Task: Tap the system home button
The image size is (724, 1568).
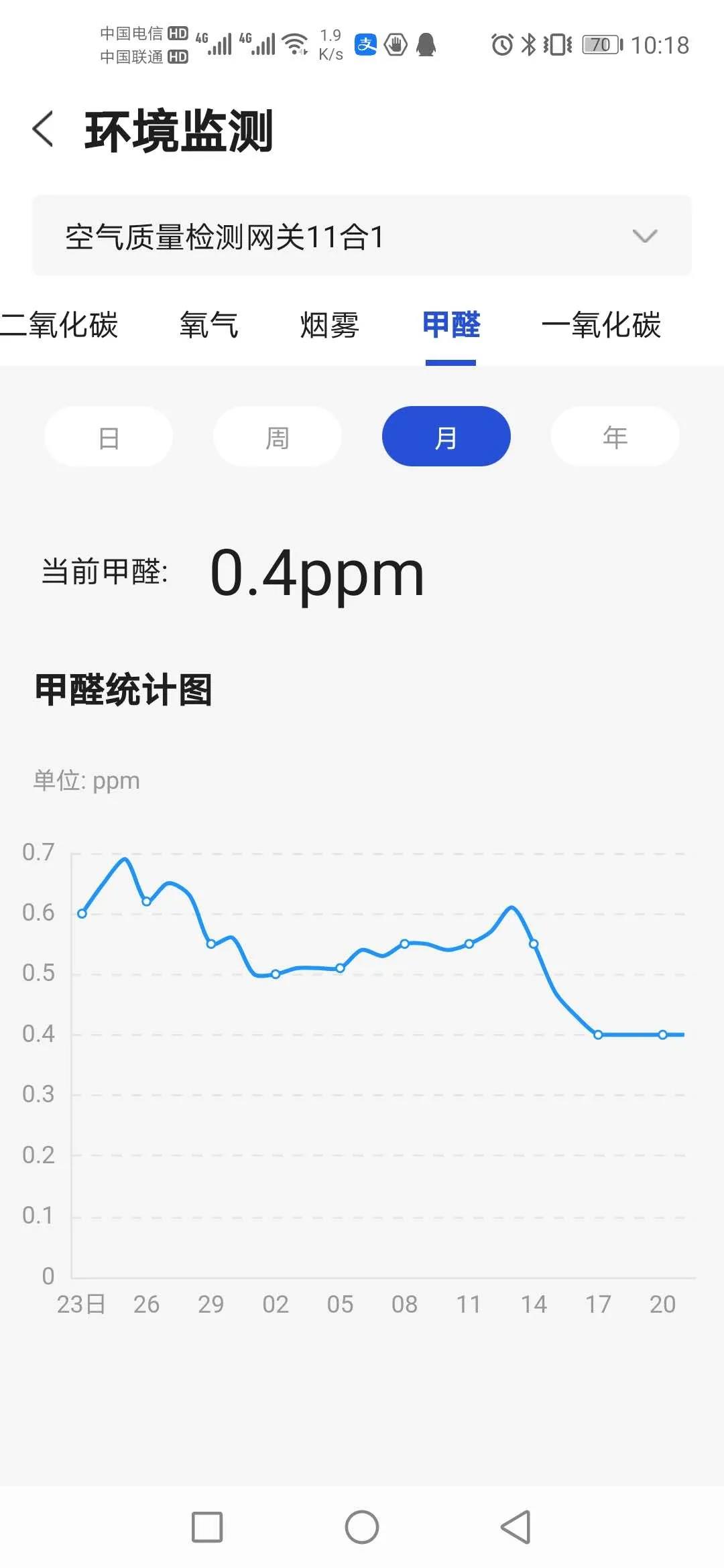Action: point(362,1527)
